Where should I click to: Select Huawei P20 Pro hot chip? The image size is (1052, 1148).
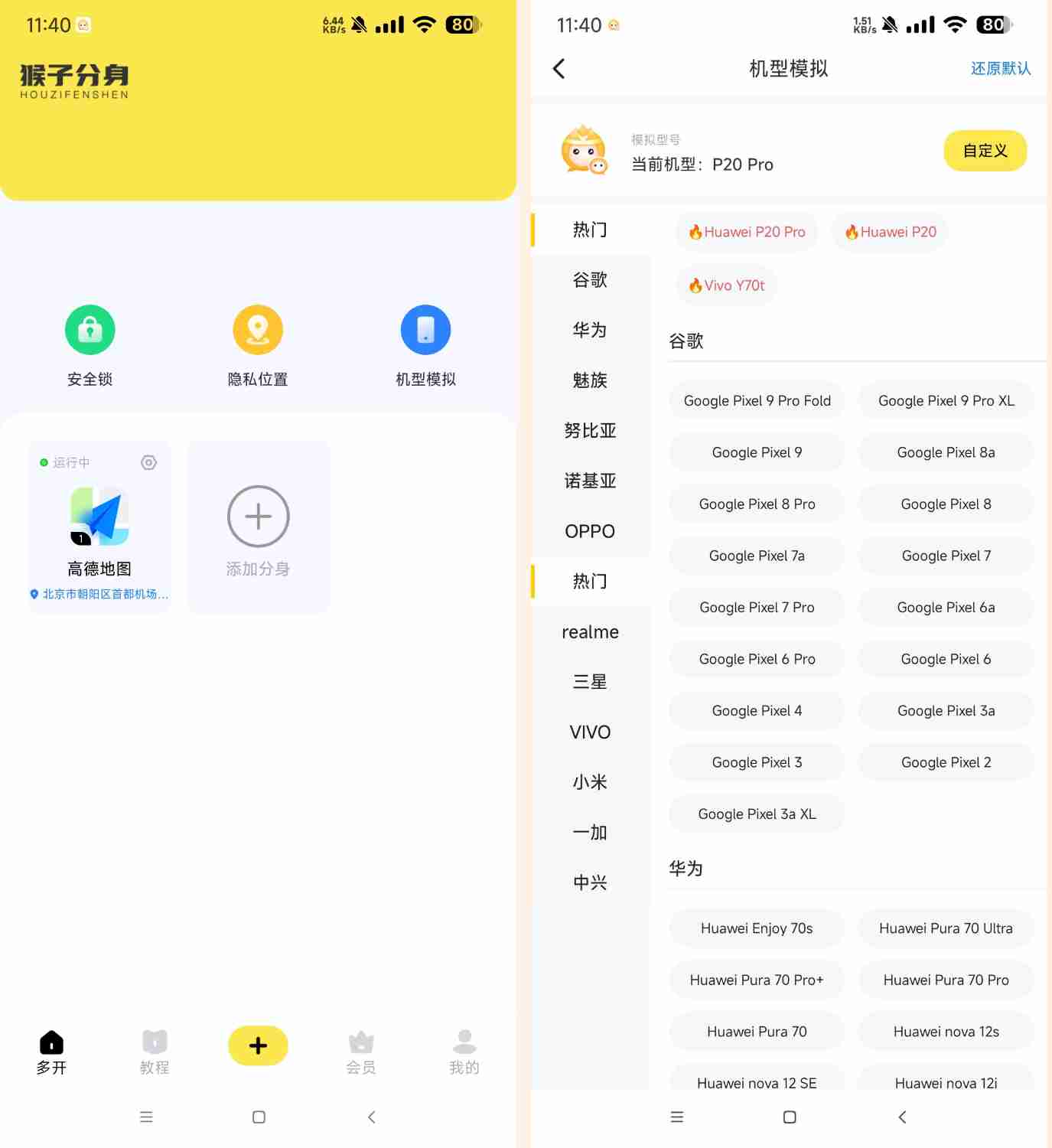pyautogui.click(x=747, y=232)
